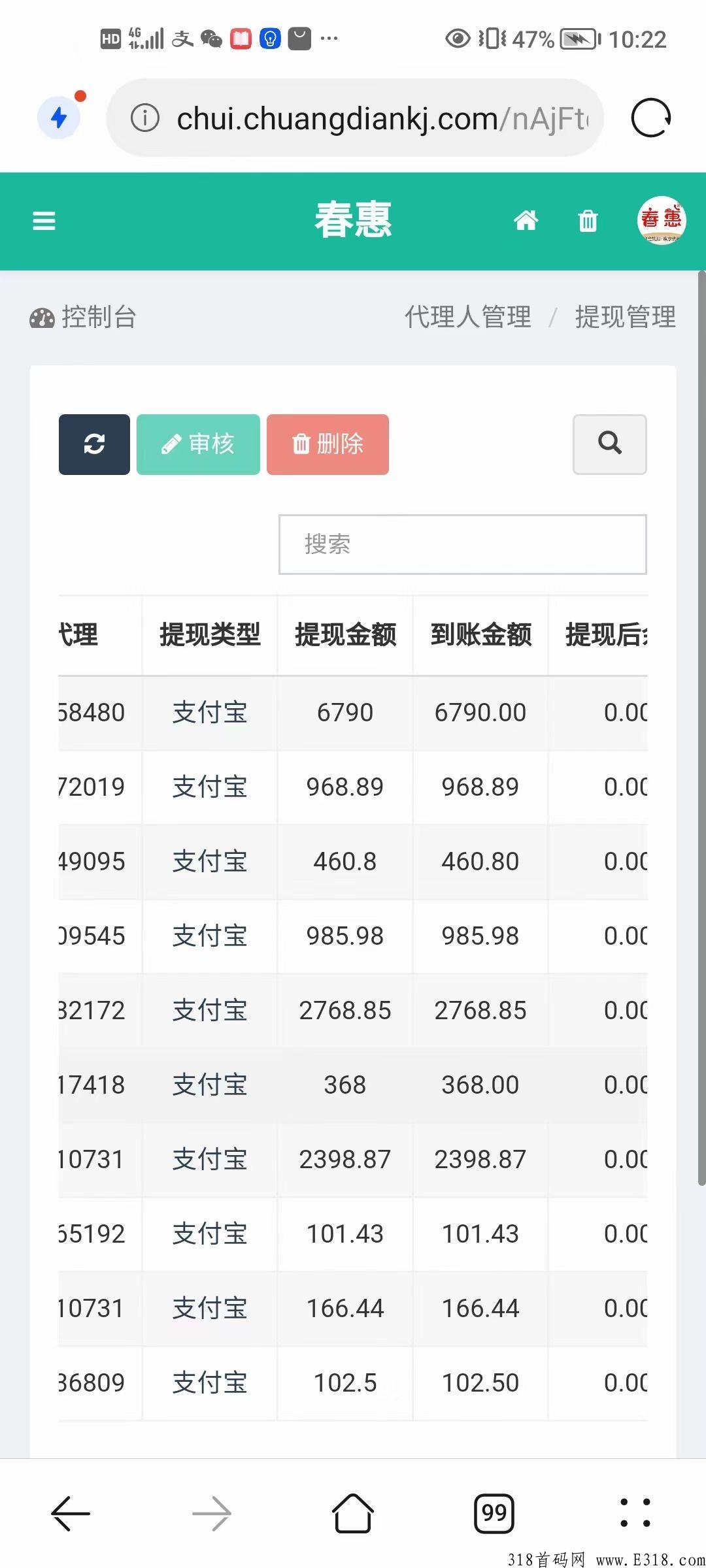This screenshot has width=706, height=1568.
Task: Focus the 搜索 search field
Action: [x=463, y=544]
